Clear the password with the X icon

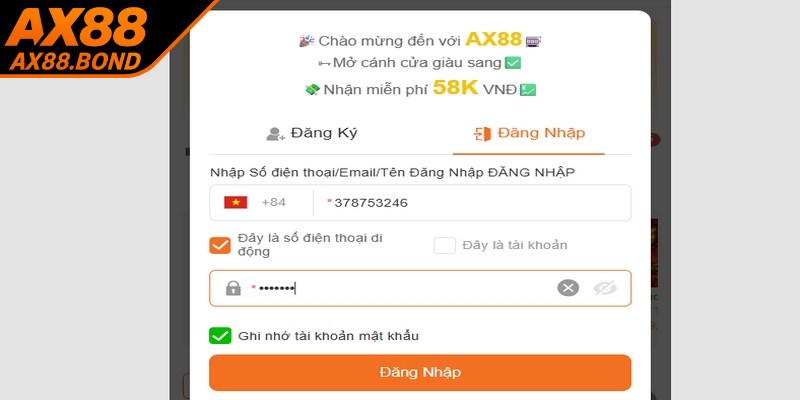click(x=568, y=288)
